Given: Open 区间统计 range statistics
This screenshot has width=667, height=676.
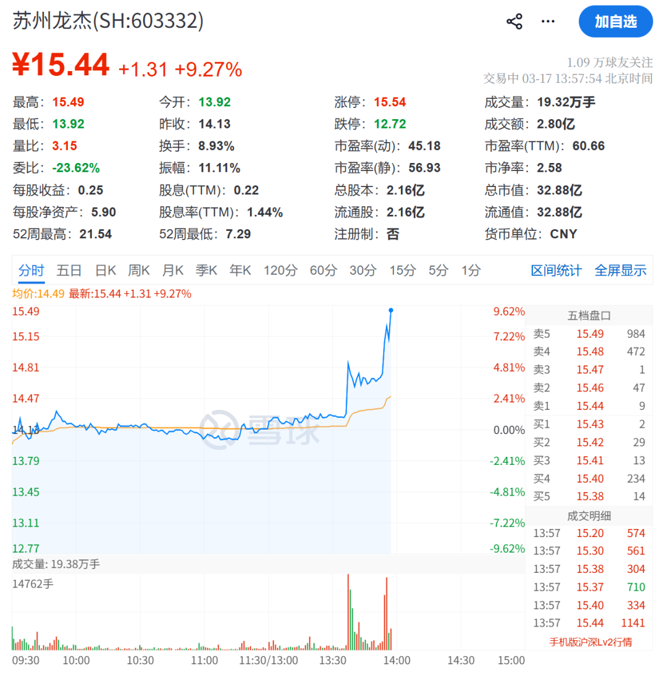Looking at the screenshot, I should 556,270.
